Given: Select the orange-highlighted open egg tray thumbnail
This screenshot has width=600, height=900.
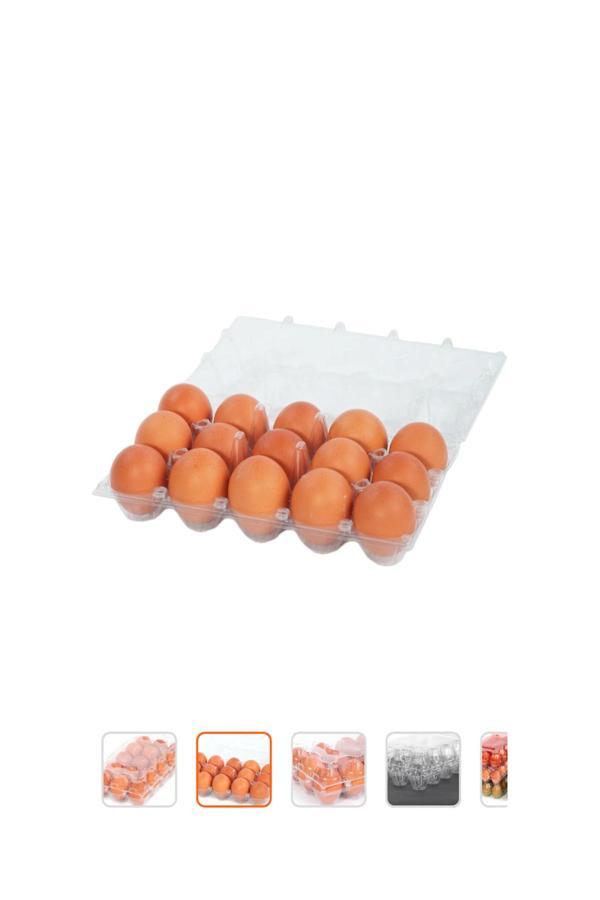Looking at the screenshot, I should point(234,769).
